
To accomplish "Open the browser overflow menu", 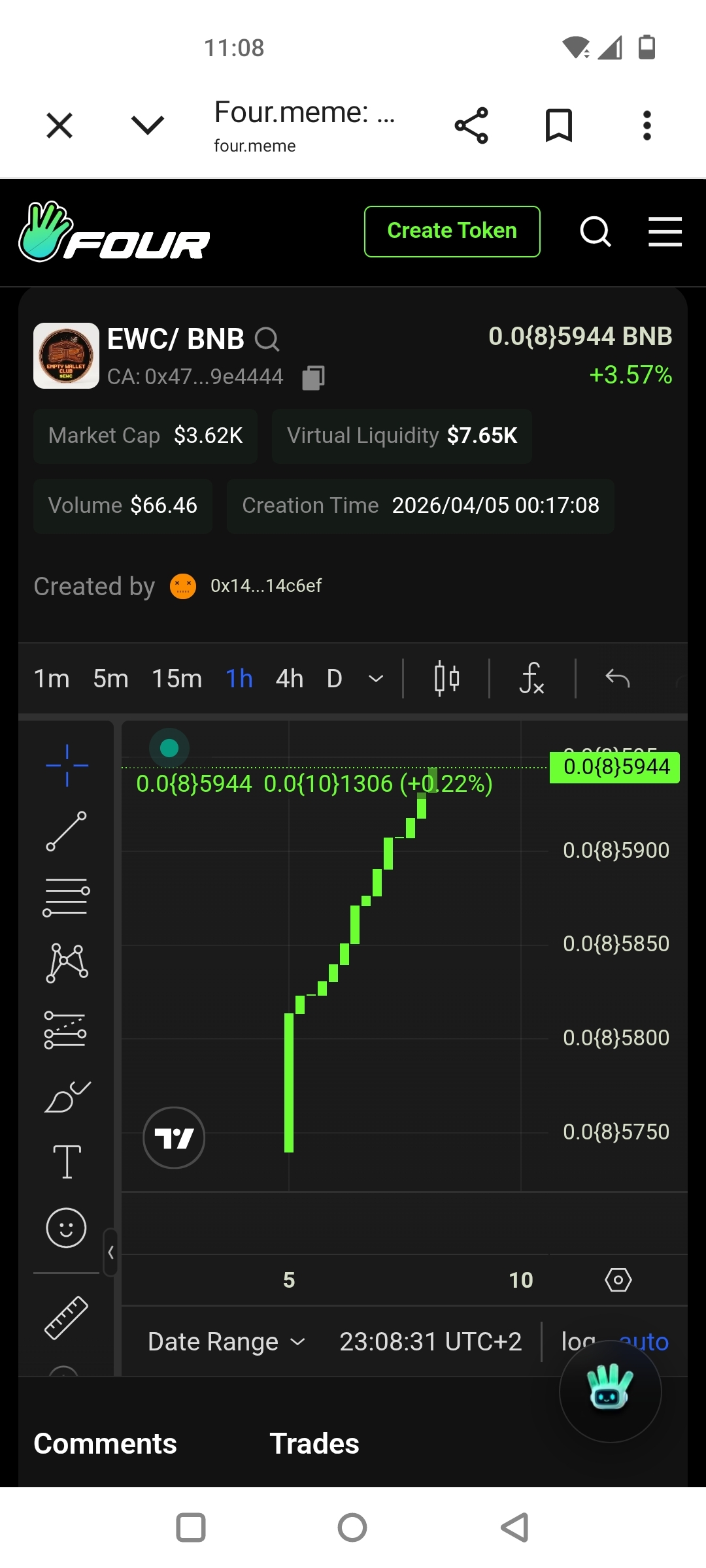I will click(x=647, y=125).
